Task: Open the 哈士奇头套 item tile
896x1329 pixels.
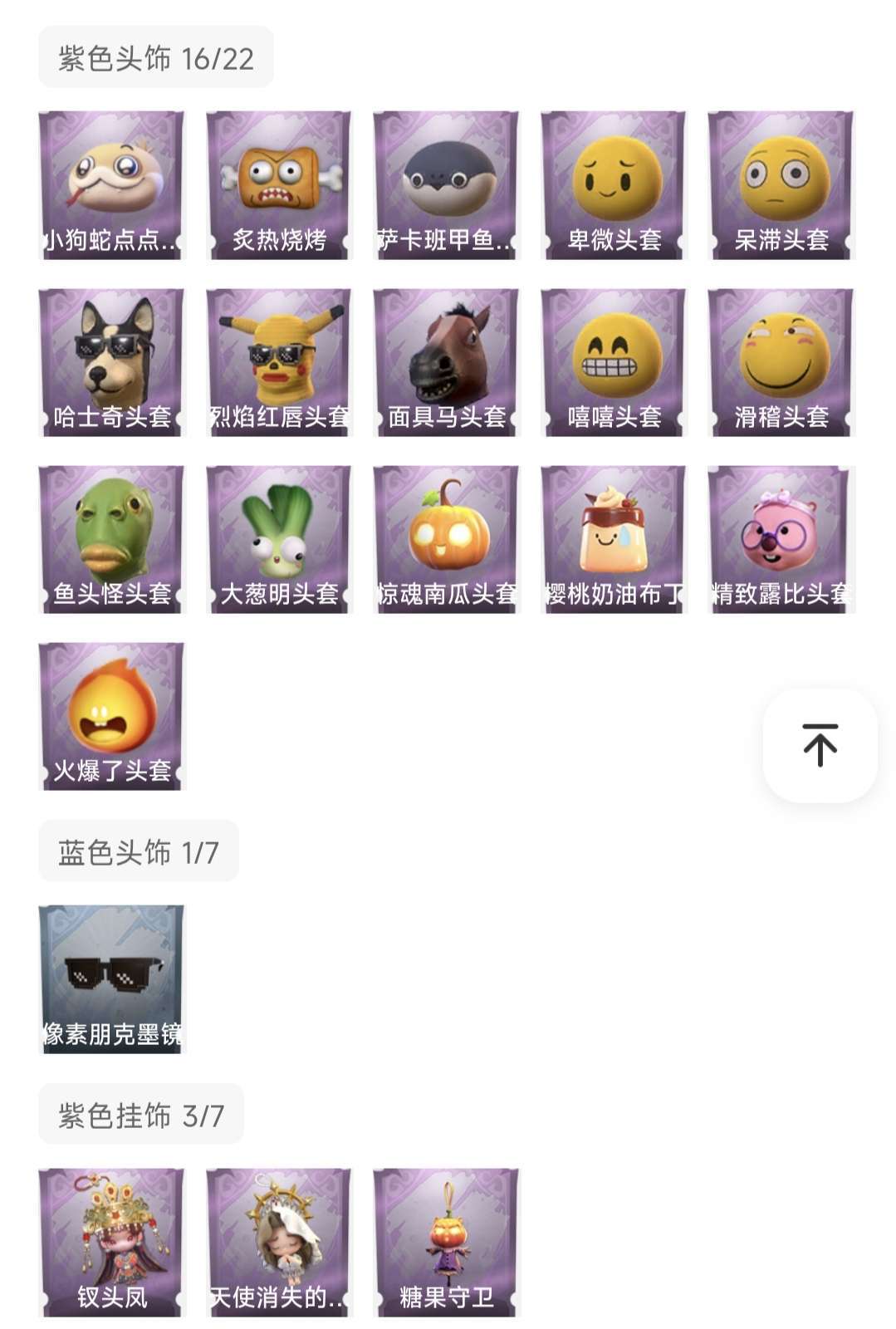Action: [112, 362]
